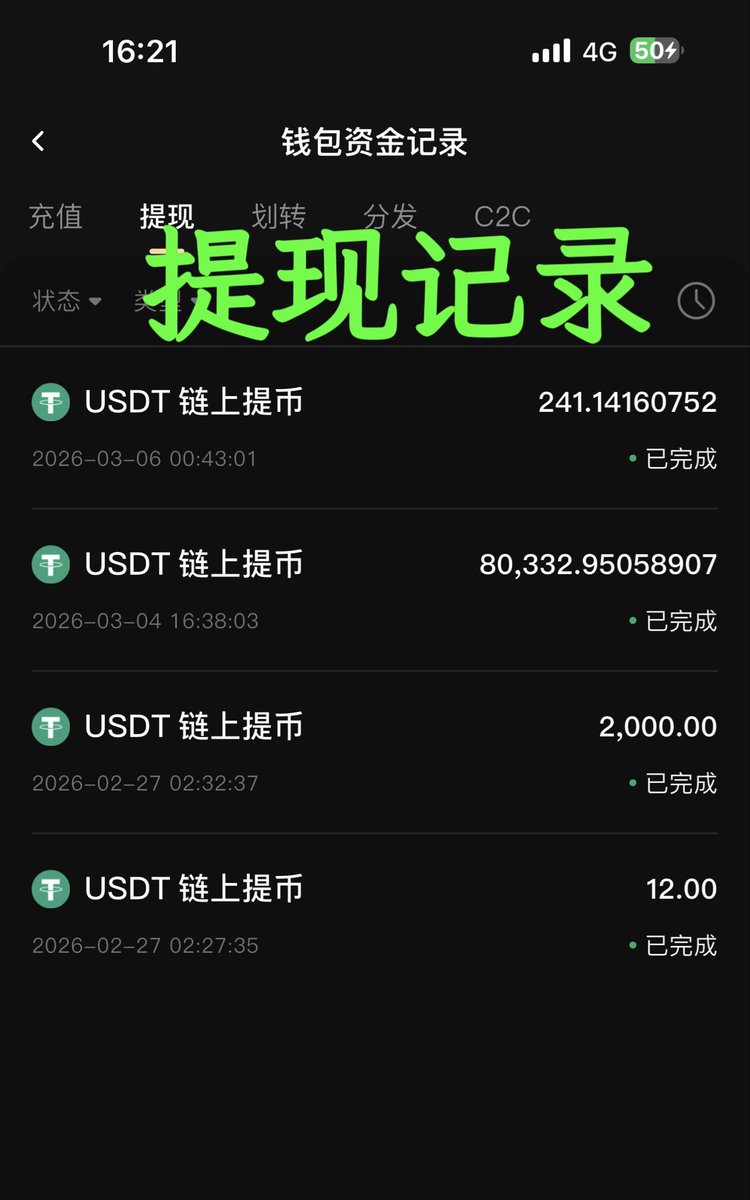Open the clock time filter icon
The height and width of the screenshot is (1200, 750).
tap(696, 300)
